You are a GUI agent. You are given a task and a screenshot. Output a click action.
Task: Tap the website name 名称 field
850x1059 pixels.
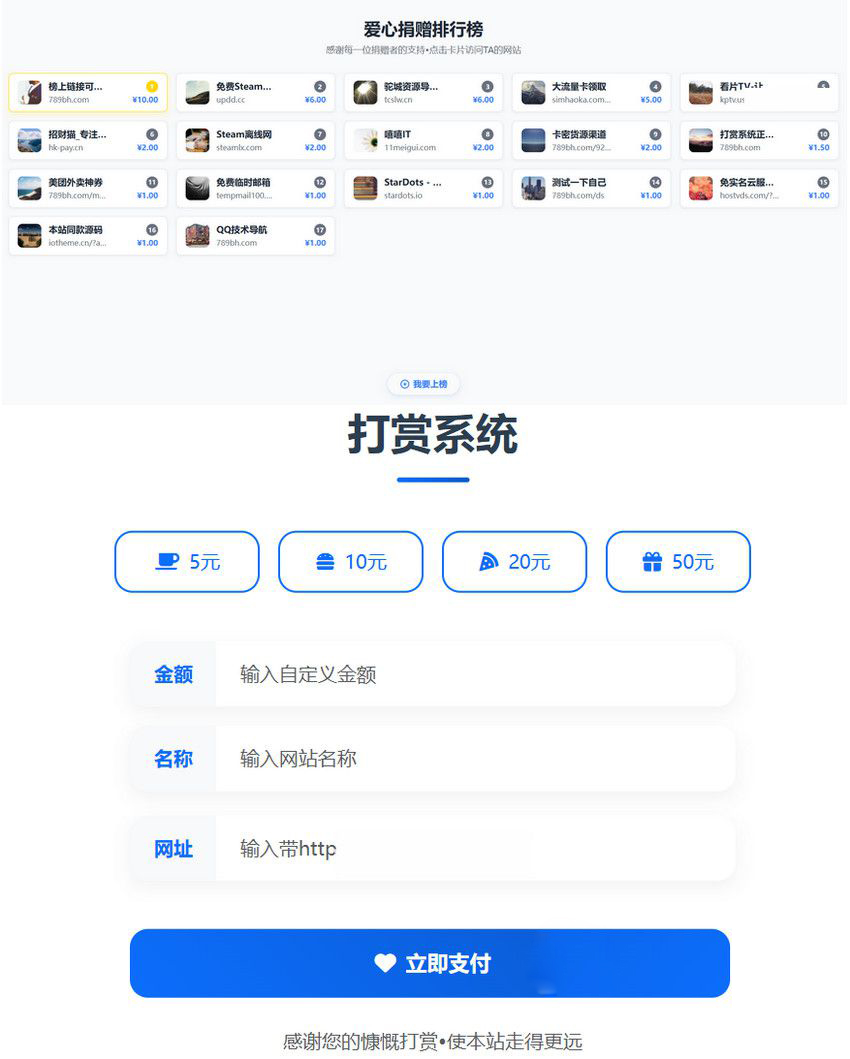(x=475, y=759)
